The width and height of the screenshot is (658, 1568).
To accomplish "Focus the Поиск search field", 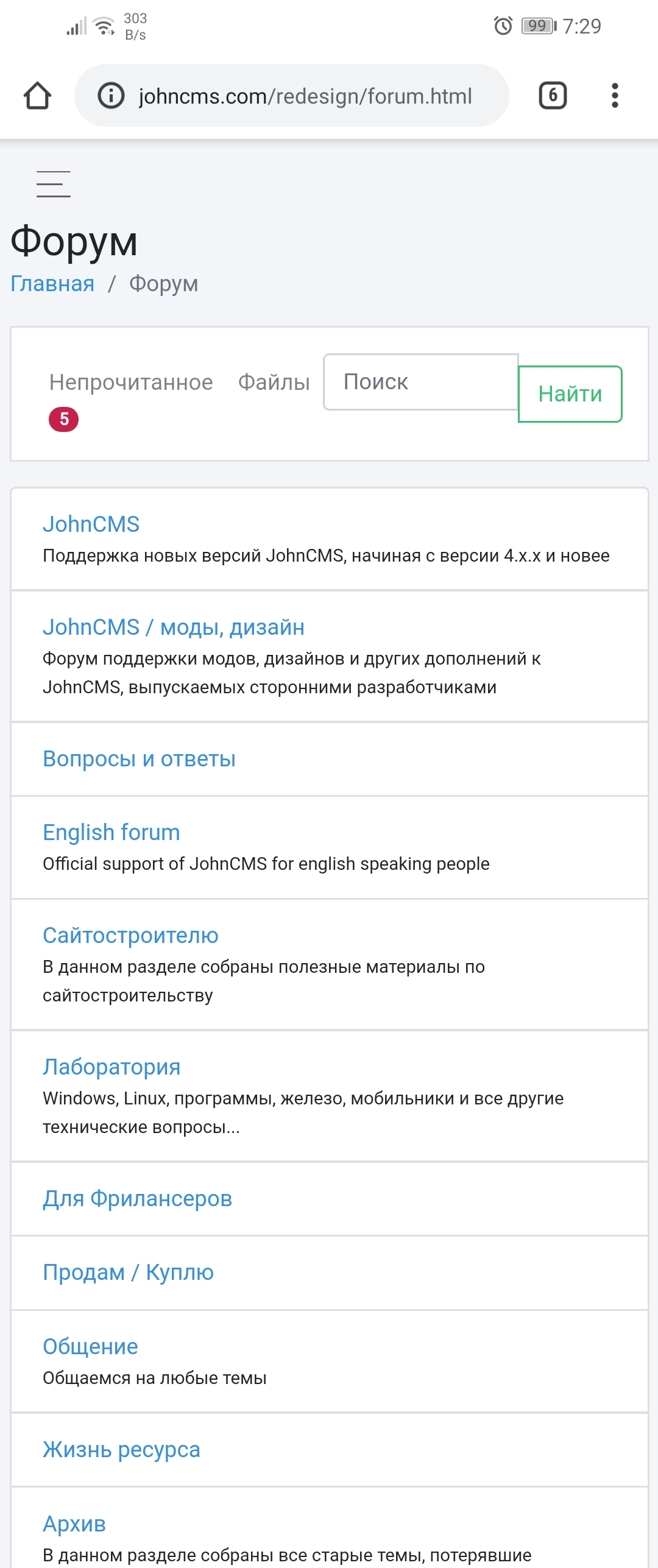I will pyautogui.click(x=420, y=382).
